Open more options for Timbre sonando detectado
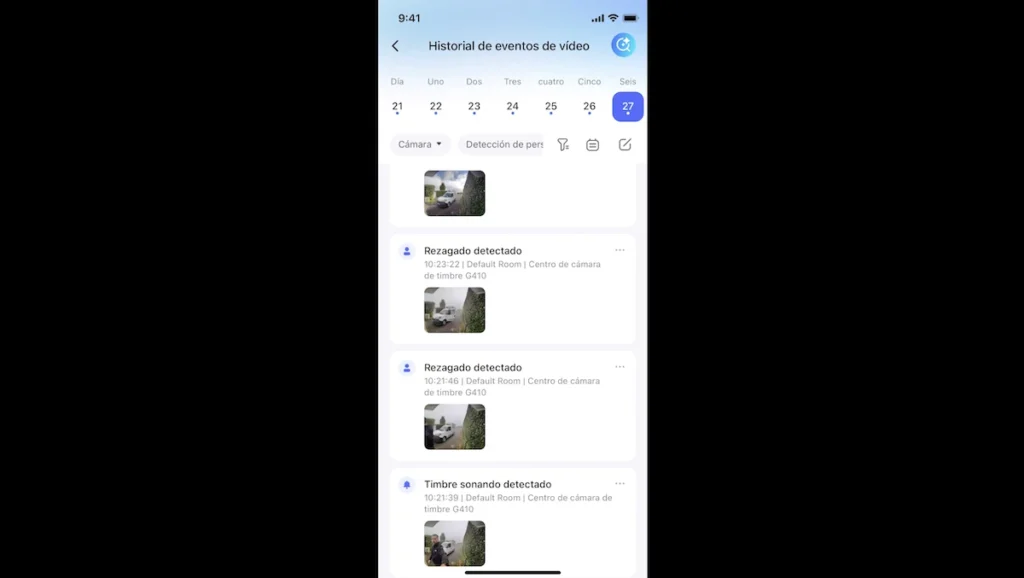 [620, 484]
